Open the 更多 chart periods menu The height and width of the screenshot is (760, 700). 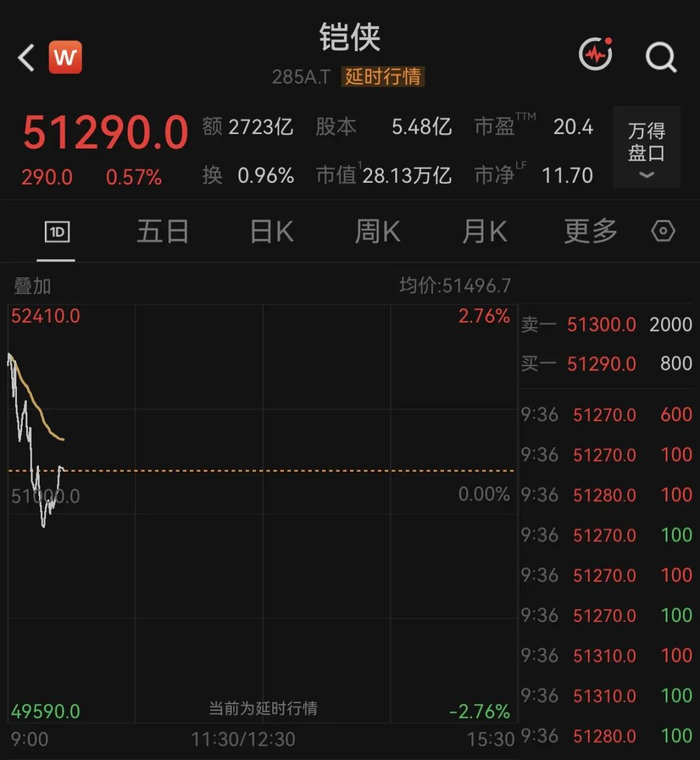point(591,231)
